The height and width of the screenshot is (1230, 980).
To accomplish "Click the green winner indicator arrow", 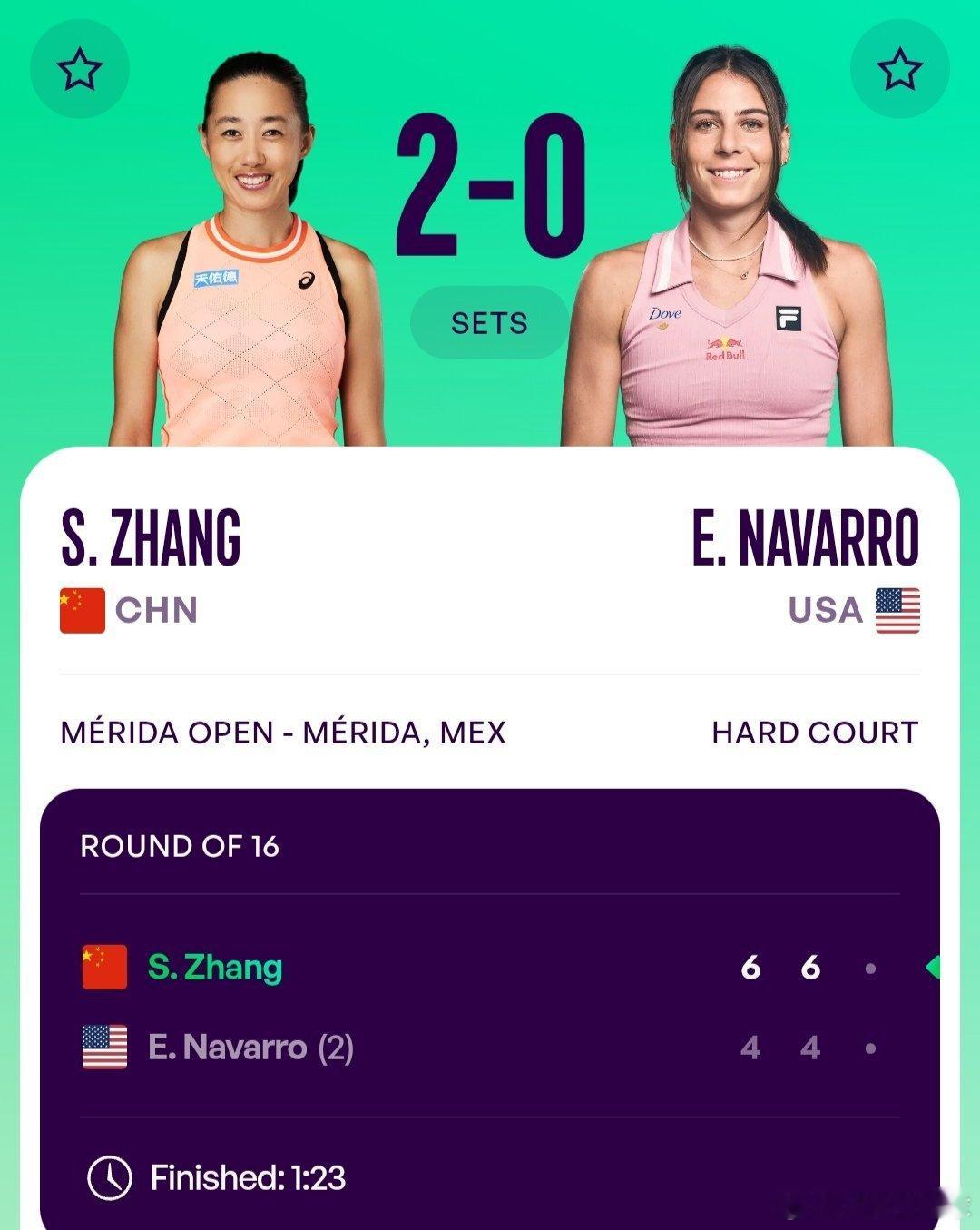I will pyautogui.click(x=935, y=969).
